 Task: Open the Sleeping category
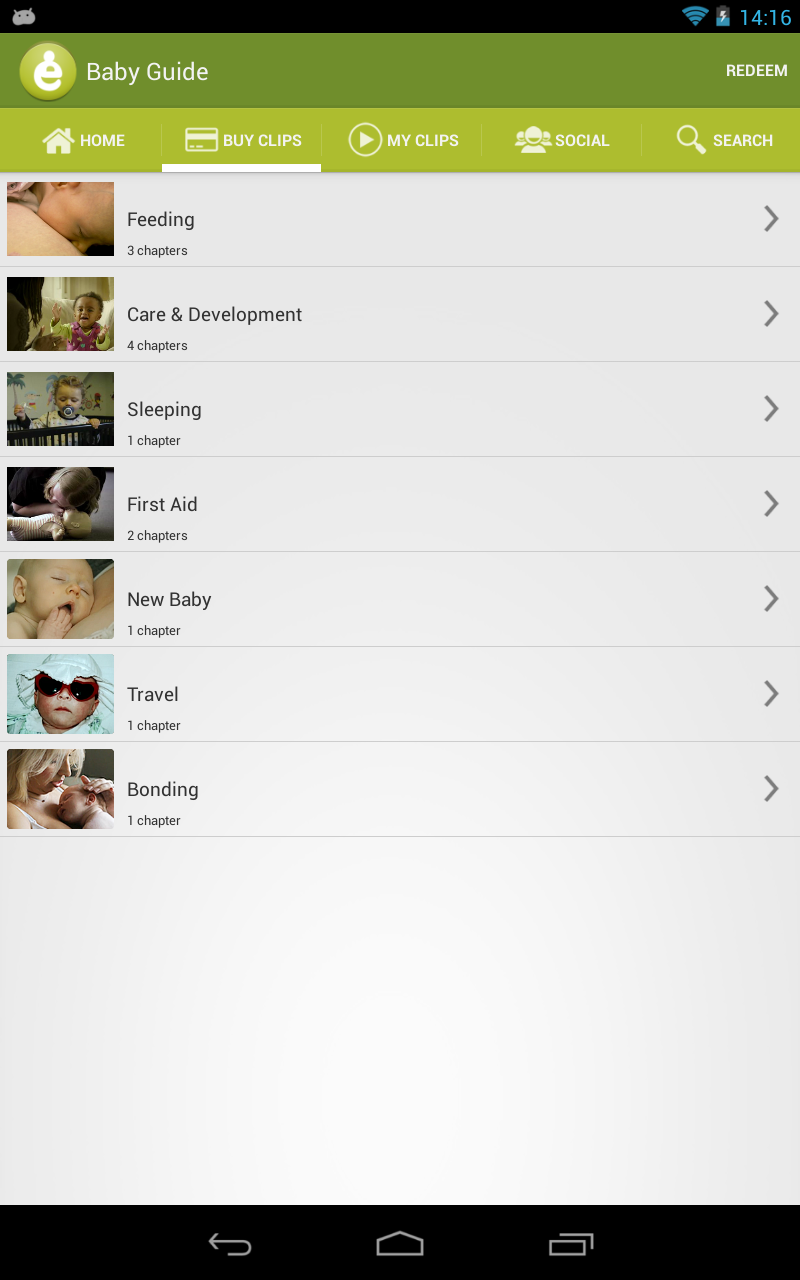point(400,410)
